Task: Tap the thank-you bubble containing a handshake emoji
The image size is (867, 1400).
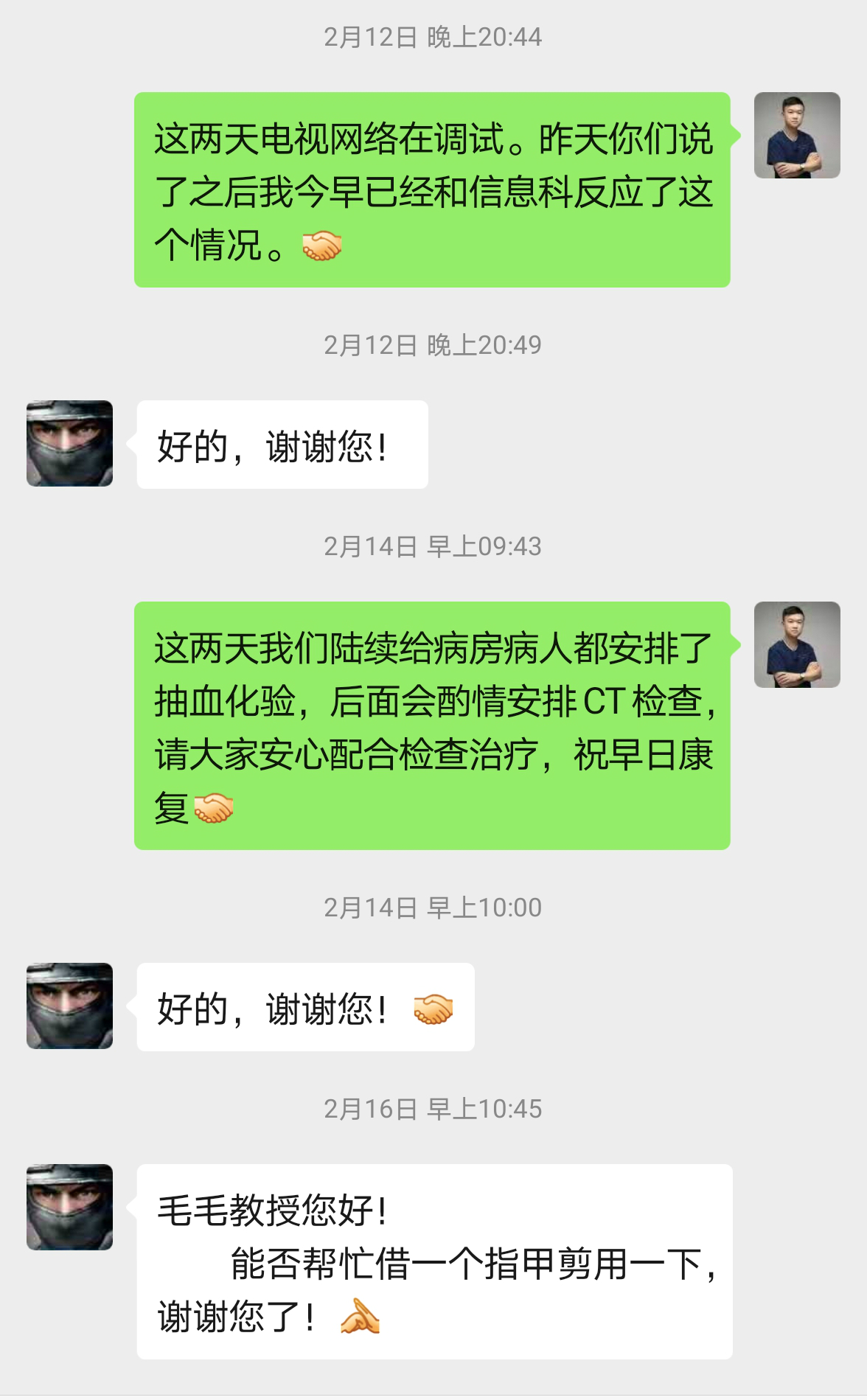Action: click(x=306, y=1007)
